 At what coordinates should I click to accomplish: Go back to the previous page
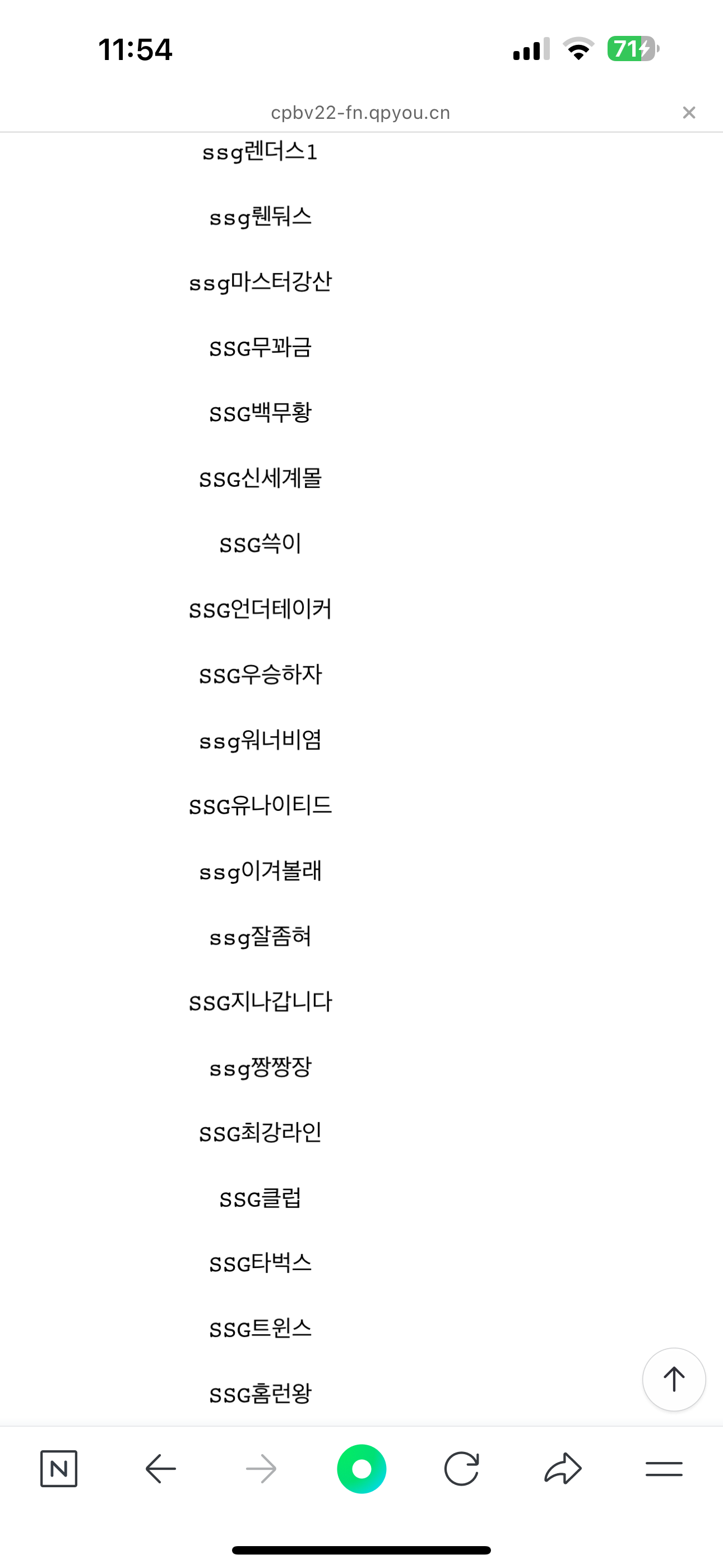click(x=161, y=1469)
